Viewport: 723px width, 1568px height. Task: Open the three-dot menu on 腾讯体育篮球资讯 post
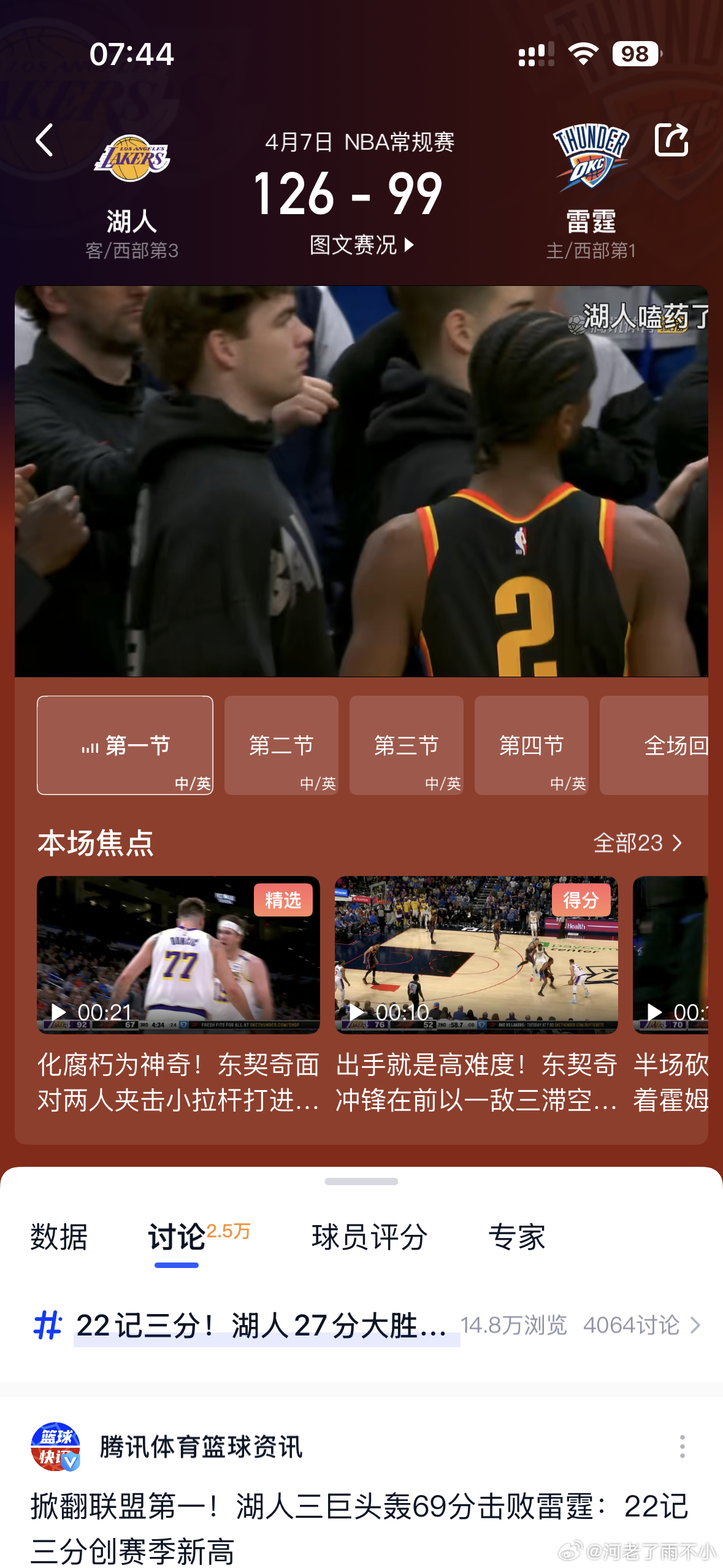tap(683, 1447)
